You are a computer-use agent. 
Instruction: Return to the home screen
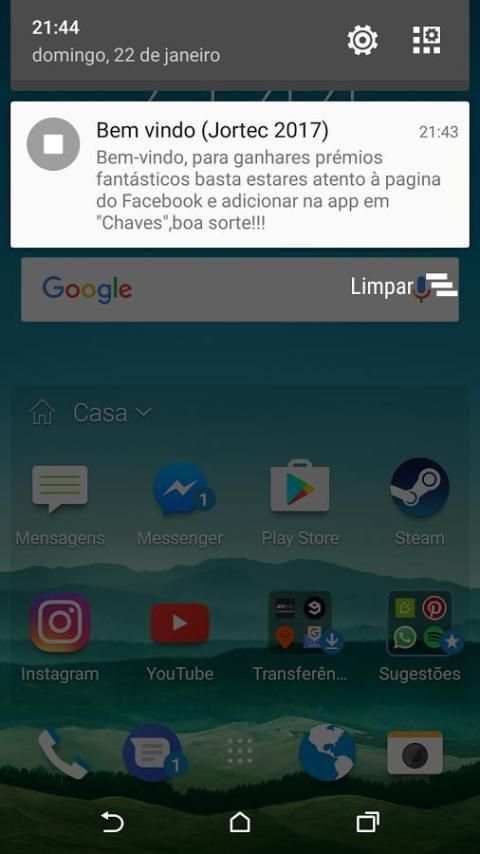[x=240, y=821]
